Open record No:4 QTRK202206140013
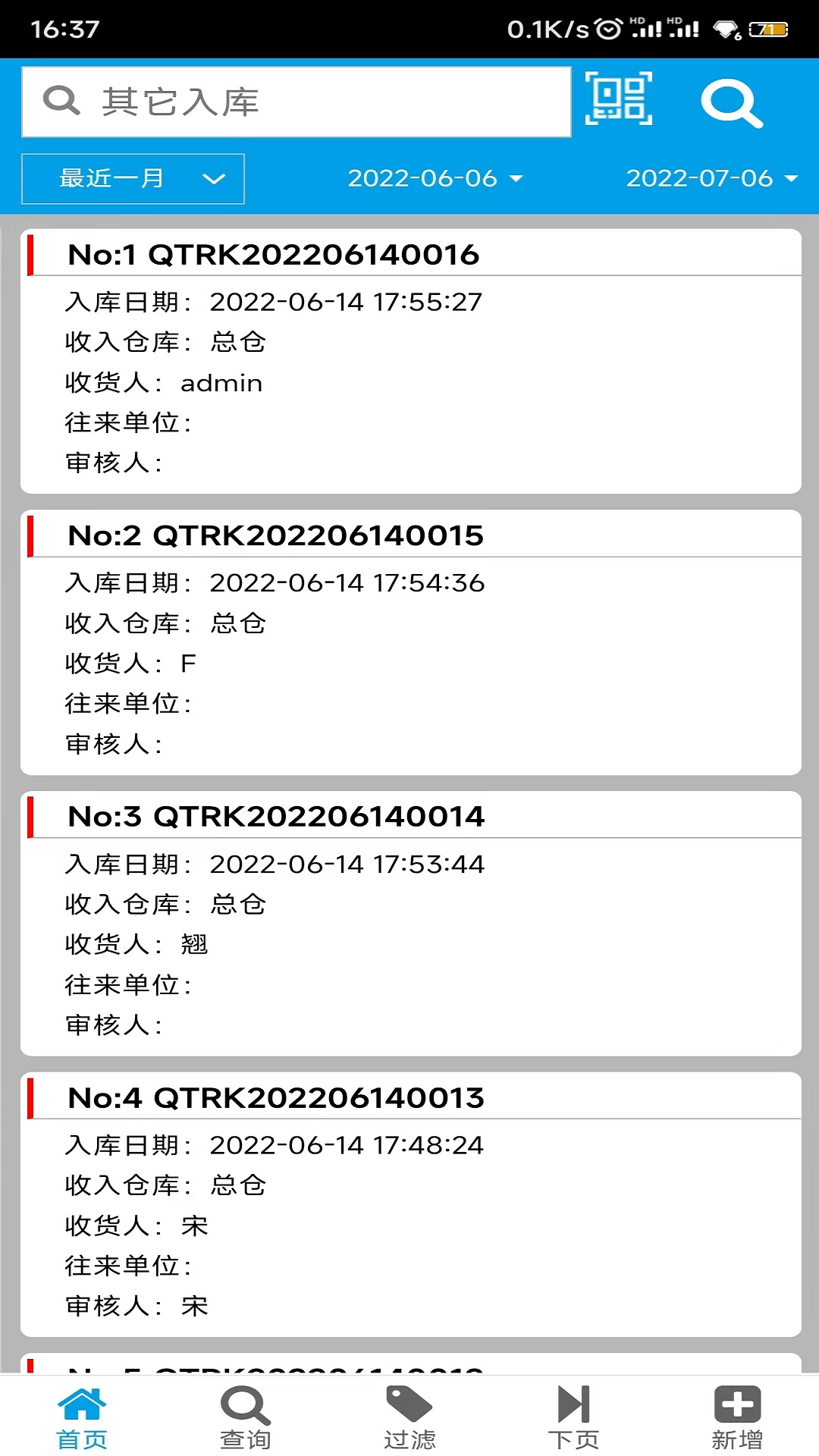 coord(409,1198)
